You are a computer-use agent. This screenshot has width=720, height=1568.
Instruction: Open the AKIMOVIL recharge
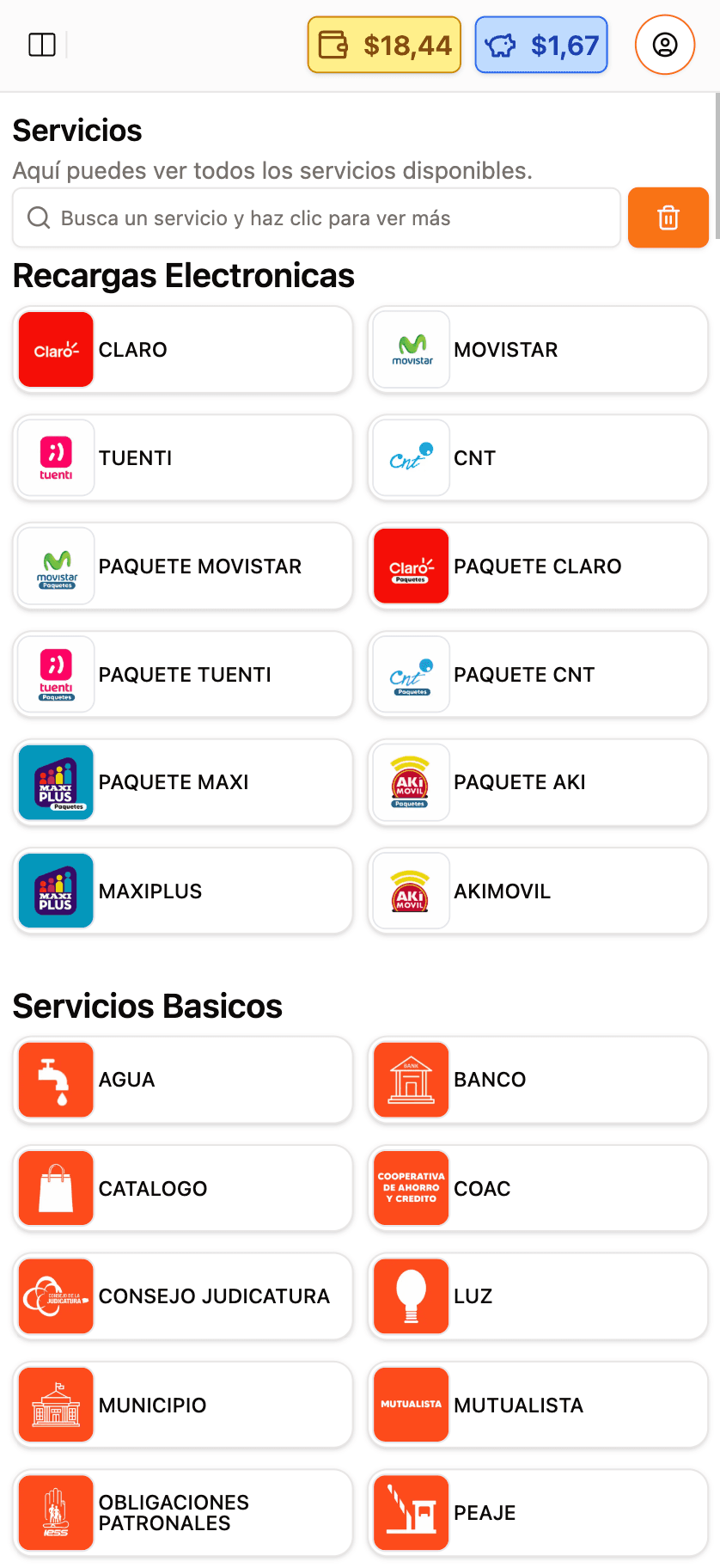point(538,891)
